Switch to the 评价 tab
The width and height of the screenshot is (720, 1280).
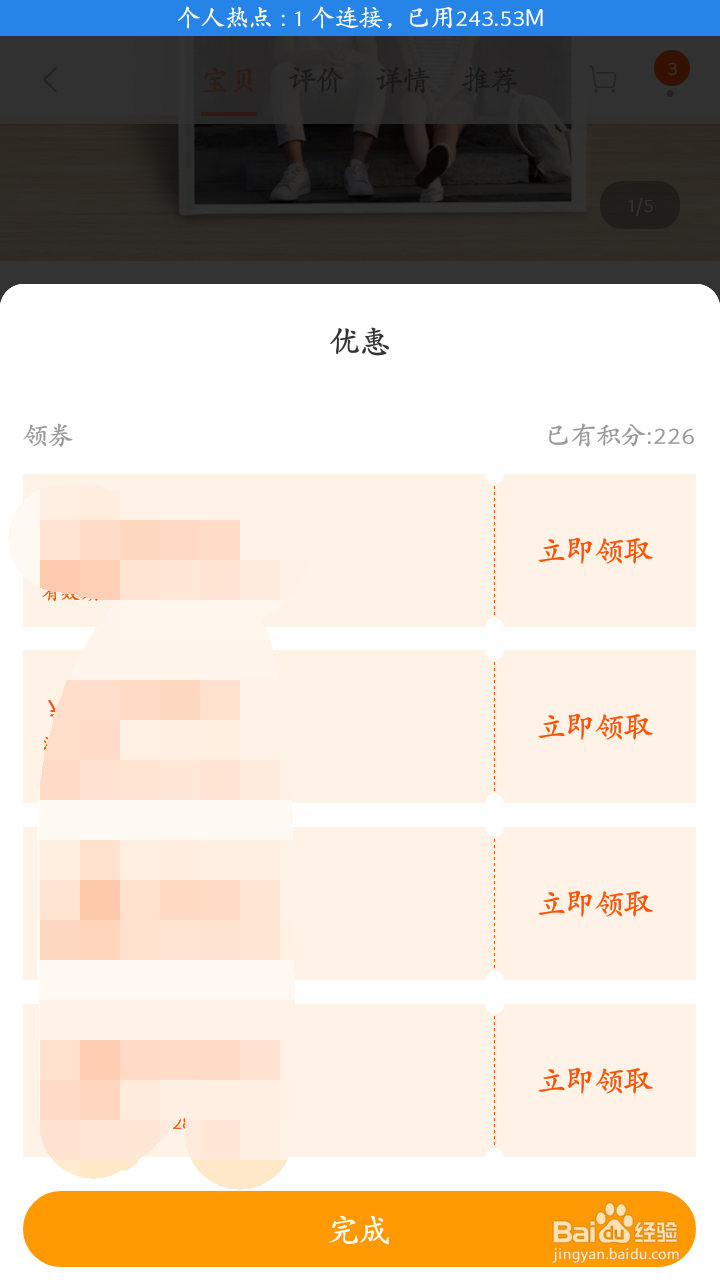point(315,82)
